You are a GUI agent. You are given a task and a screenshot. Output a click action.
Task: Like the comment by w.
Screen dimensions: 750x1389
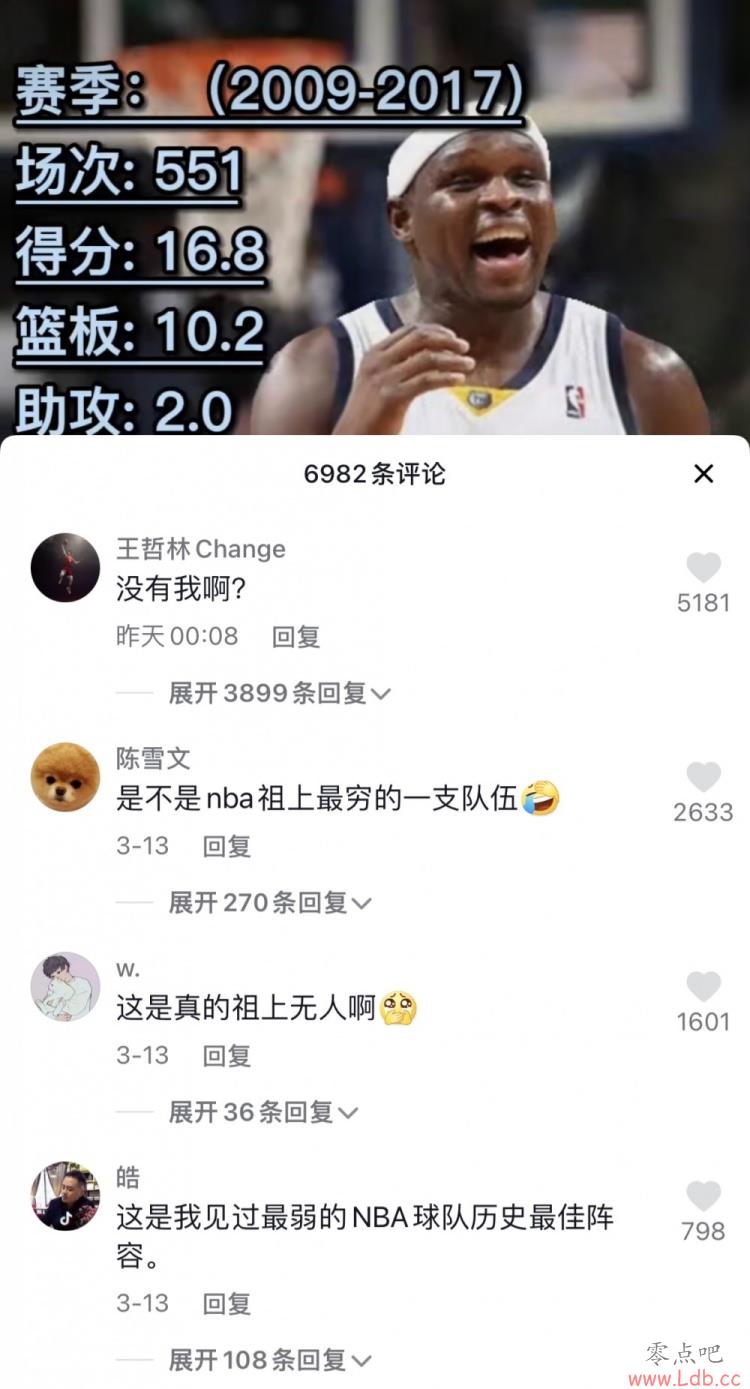(704, 986)
